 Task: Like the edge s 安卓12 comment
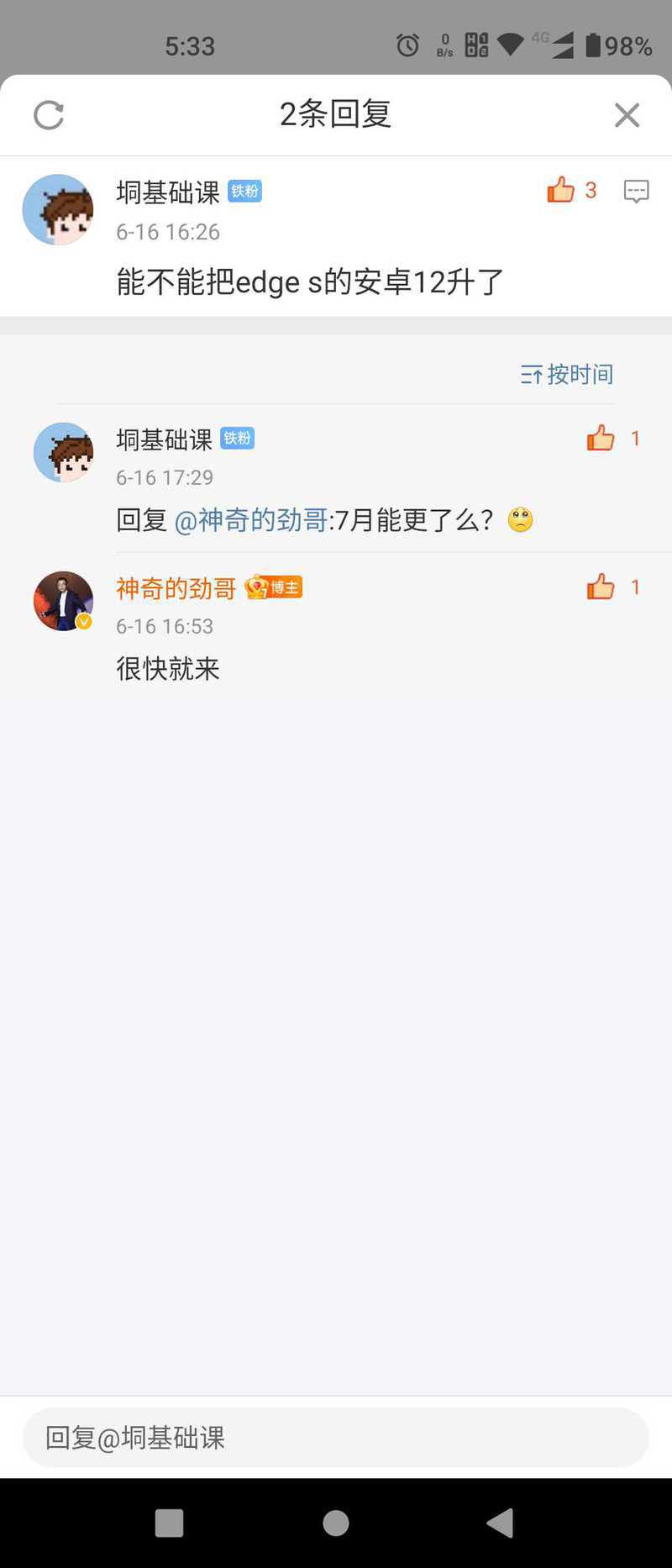pyautogui.click(x=561, y=191)
